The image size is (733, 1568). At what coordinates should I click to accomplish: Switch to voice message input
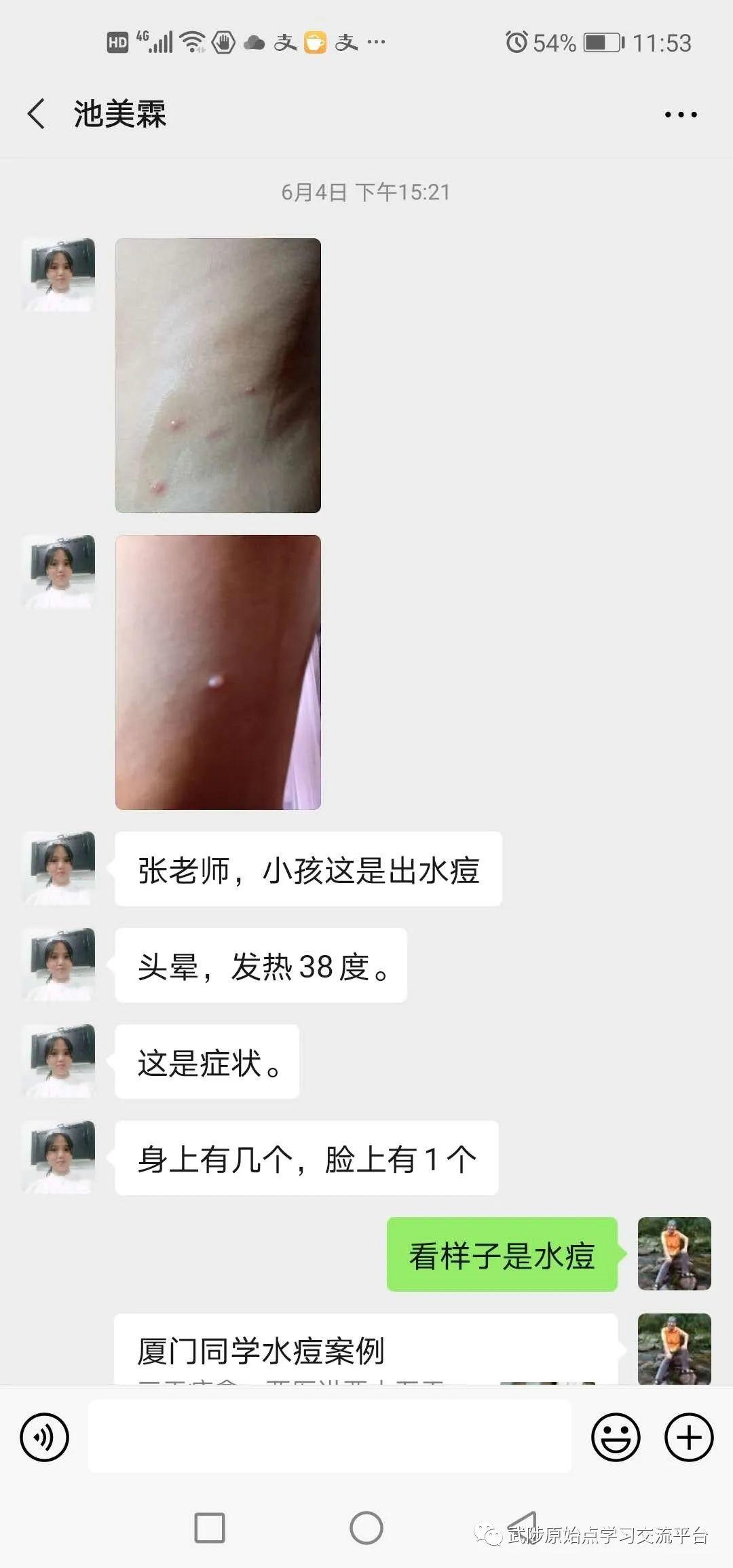point(45,1437)
